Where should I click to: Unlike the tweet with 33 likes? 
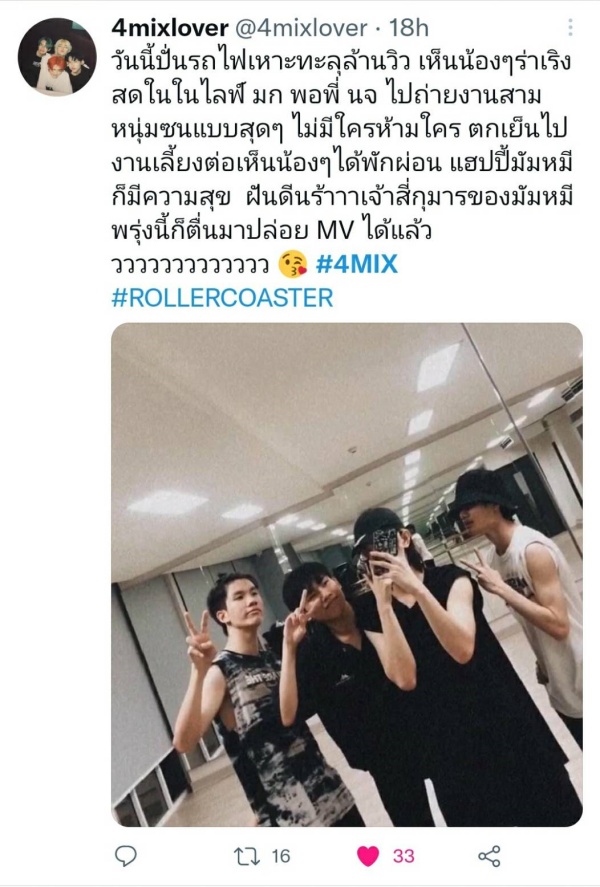point(368,856)
